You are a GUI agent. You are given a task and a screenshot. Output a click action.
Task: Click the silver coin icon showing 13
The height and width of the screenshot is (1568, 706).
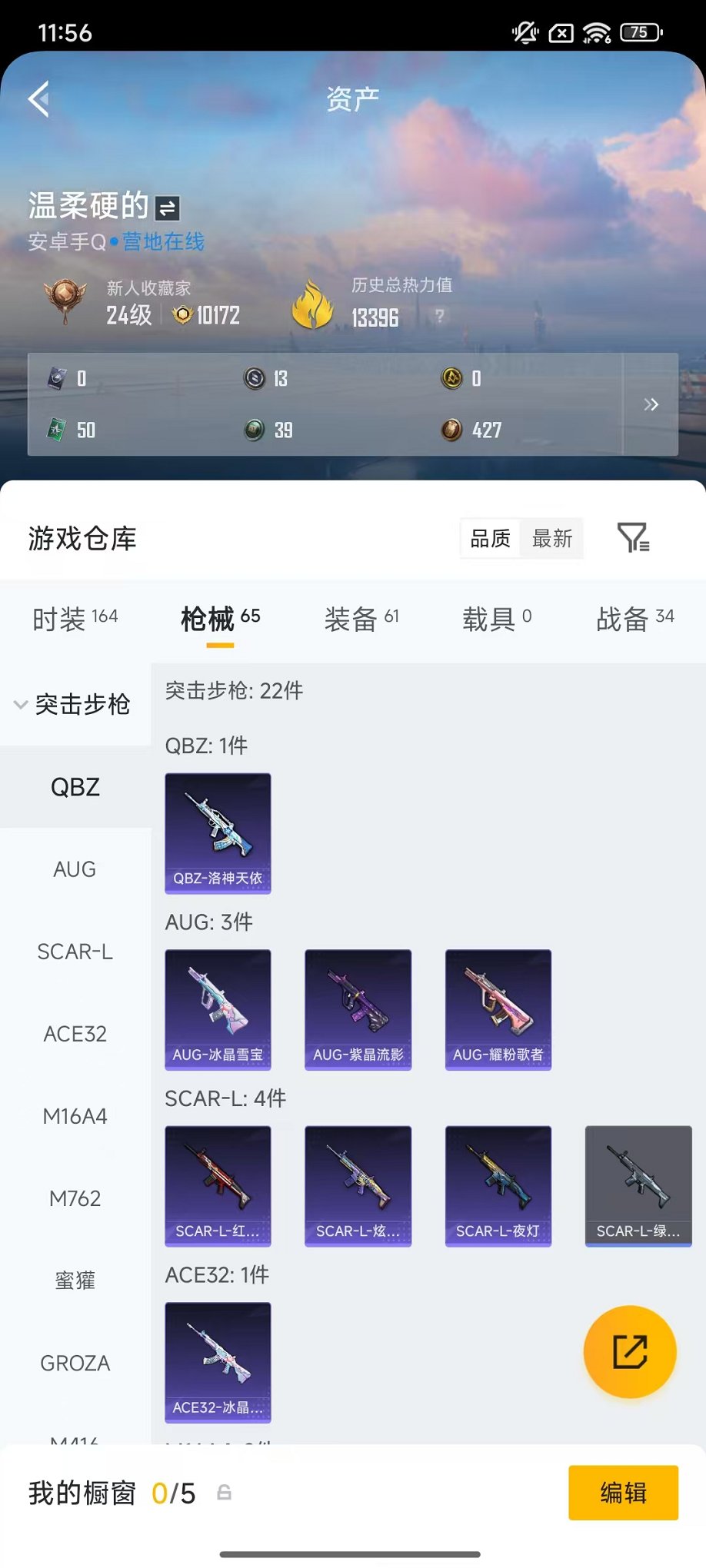coord(254,377)
